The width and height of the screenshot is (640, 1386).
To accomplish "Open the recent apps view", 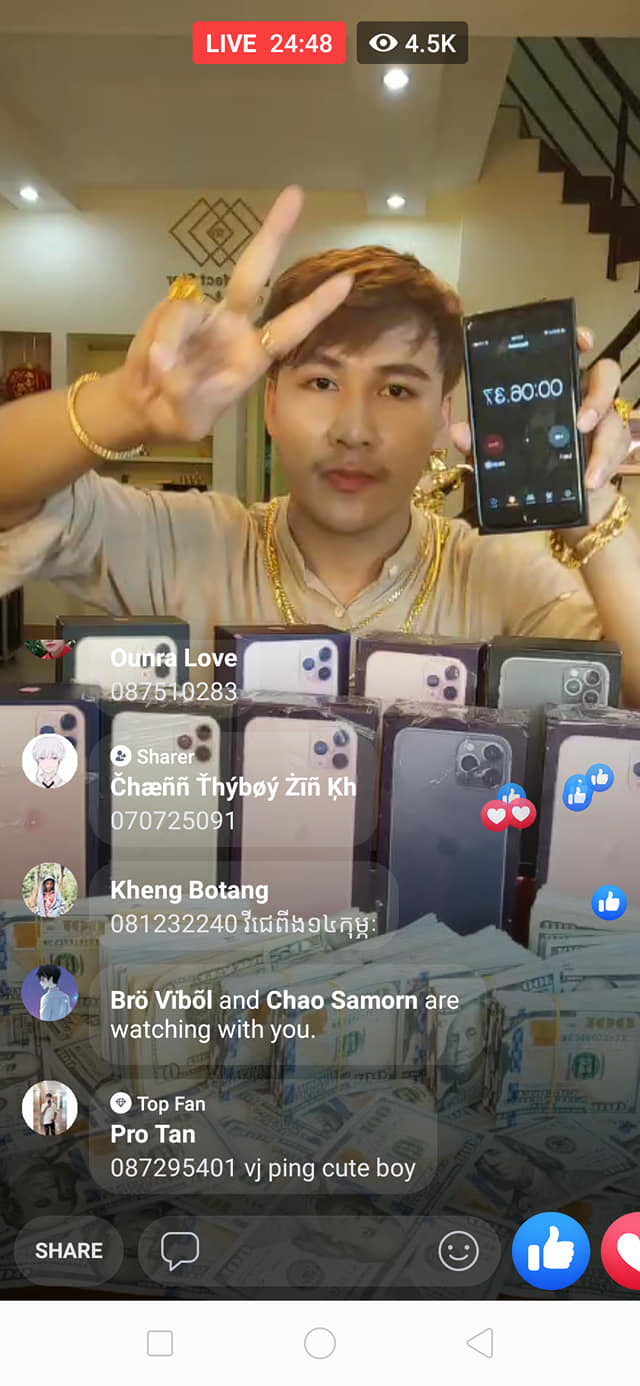I will [x=160, y=1343].
